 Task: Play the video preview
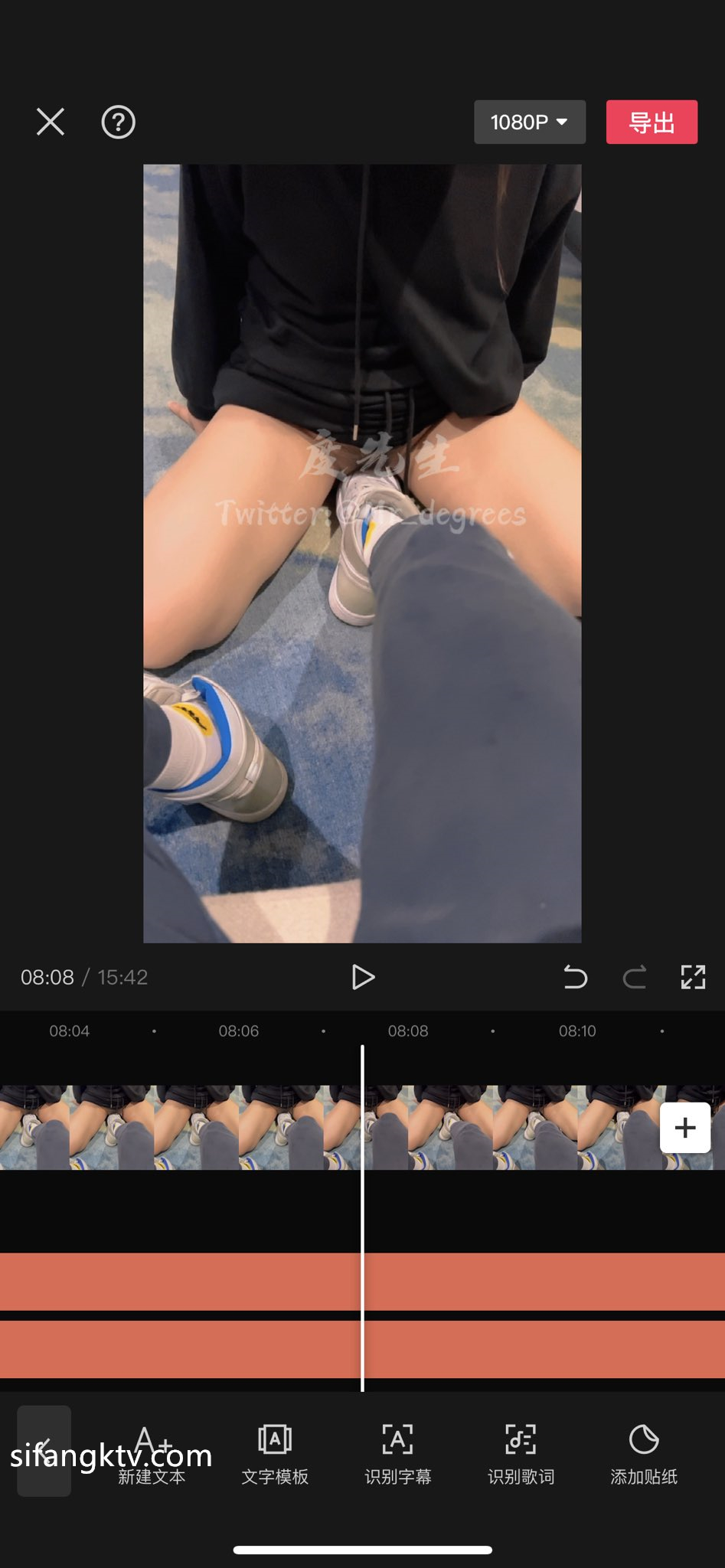click(x=362, y=977)
